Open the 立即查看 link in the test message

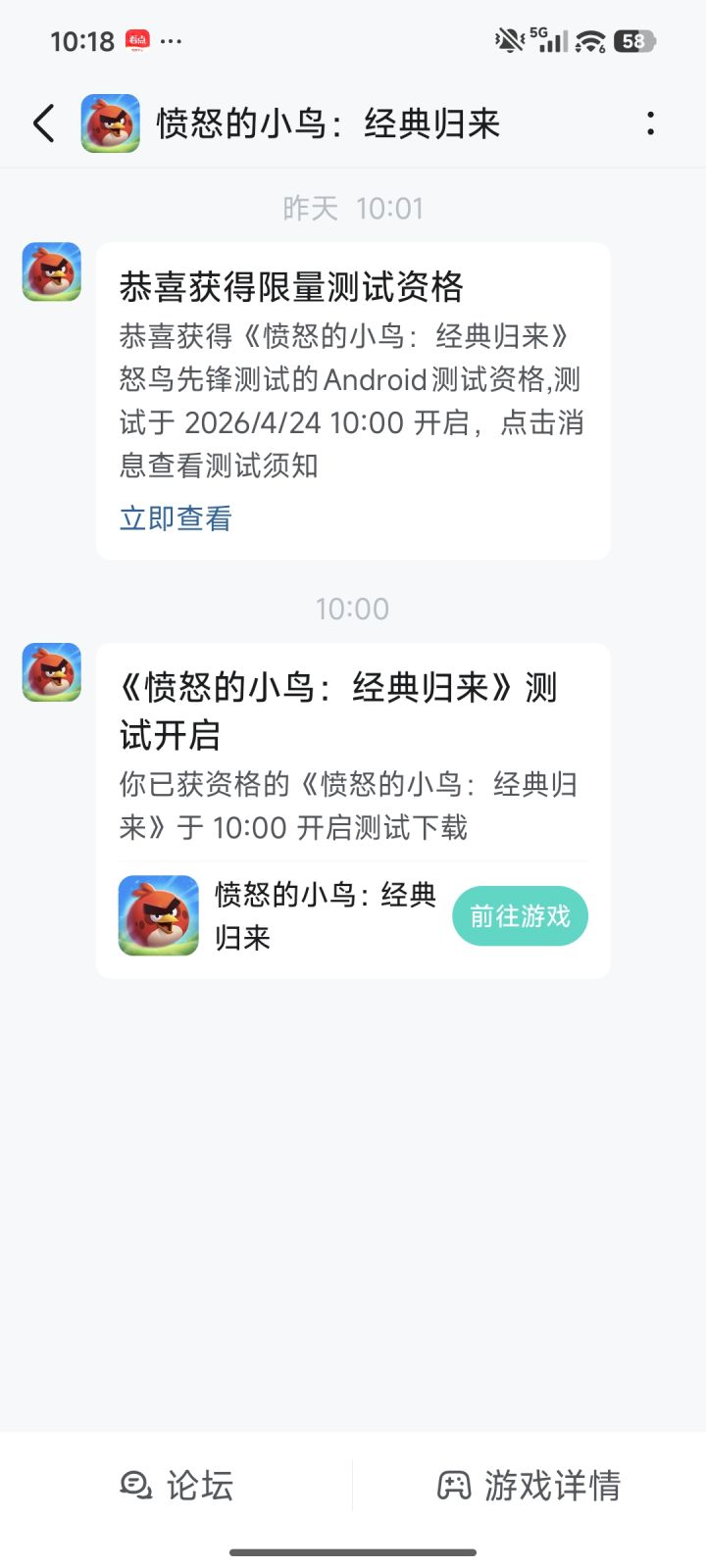click(174, 517)
